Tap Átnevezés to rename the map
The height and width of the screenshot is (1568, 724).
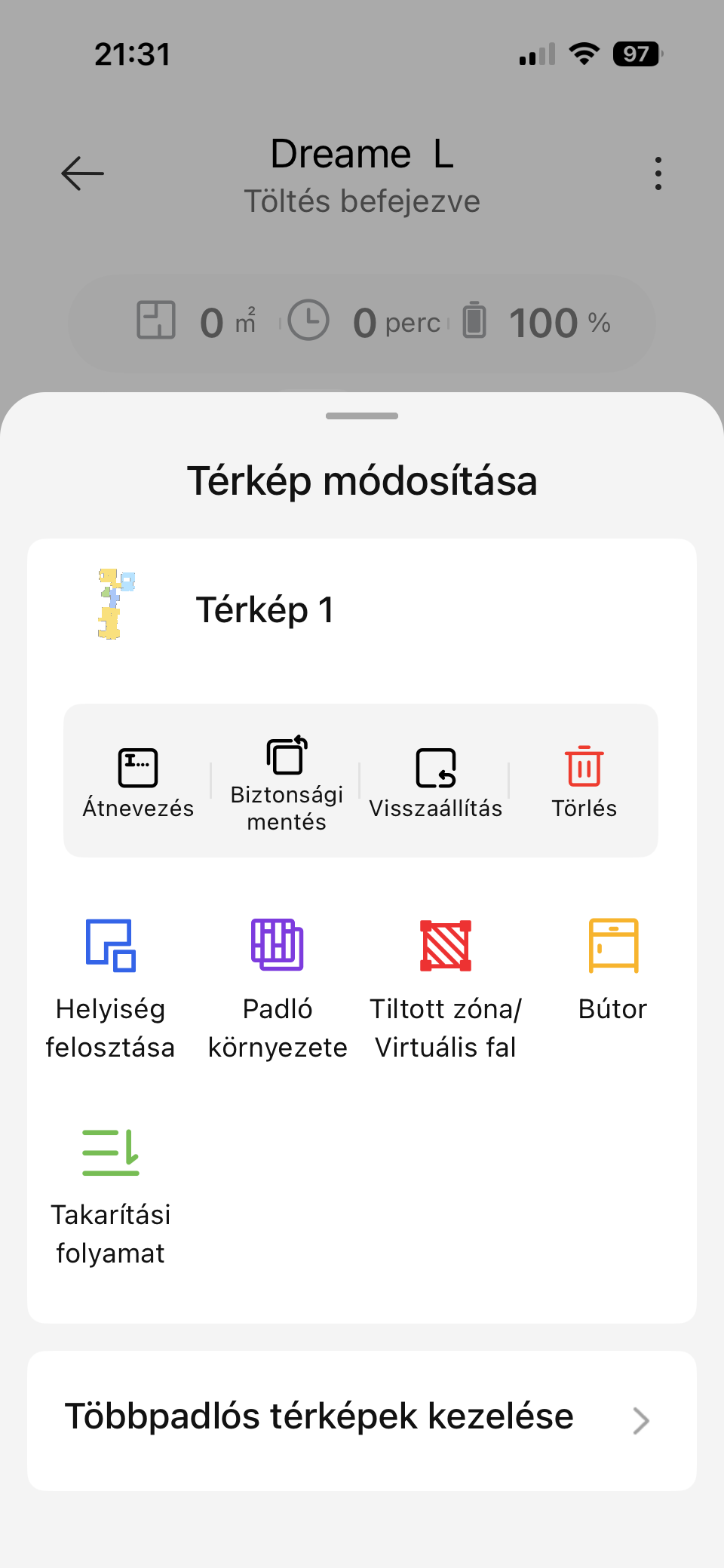click(138, 782)
